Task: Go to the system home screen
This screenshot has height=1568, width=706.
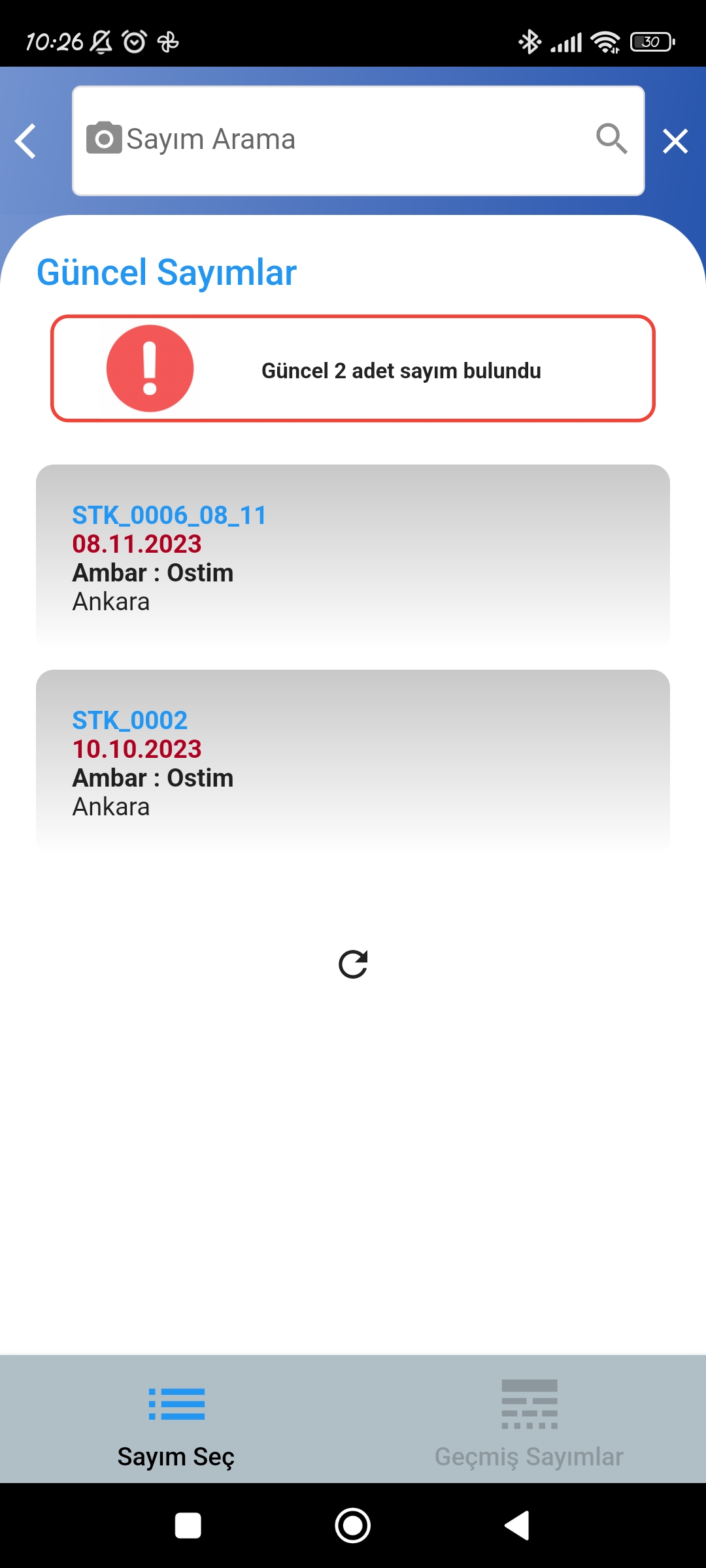Action: pyautogui.click(x=353, y=1526)
